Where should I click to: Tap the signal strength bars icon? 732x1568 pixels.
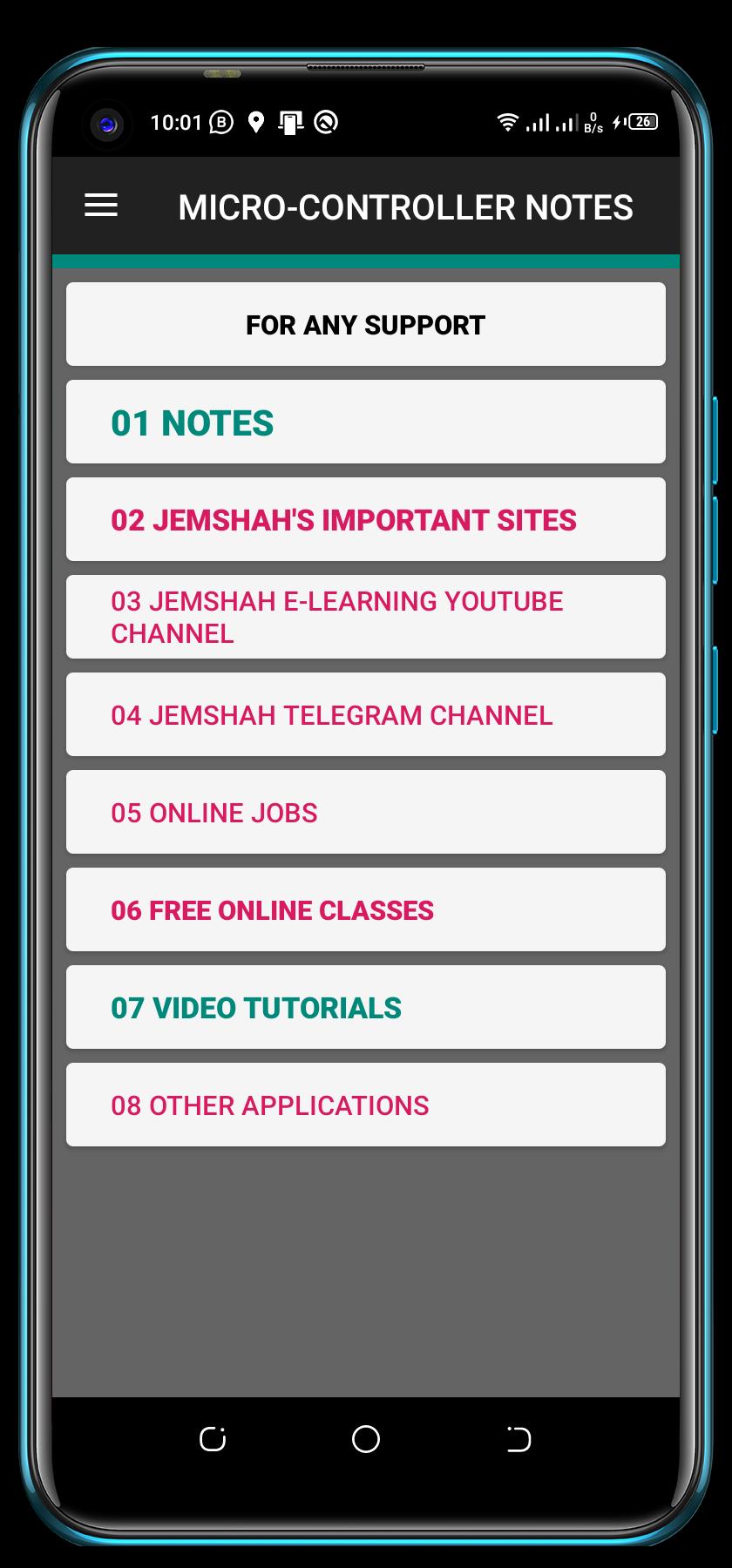542,122
